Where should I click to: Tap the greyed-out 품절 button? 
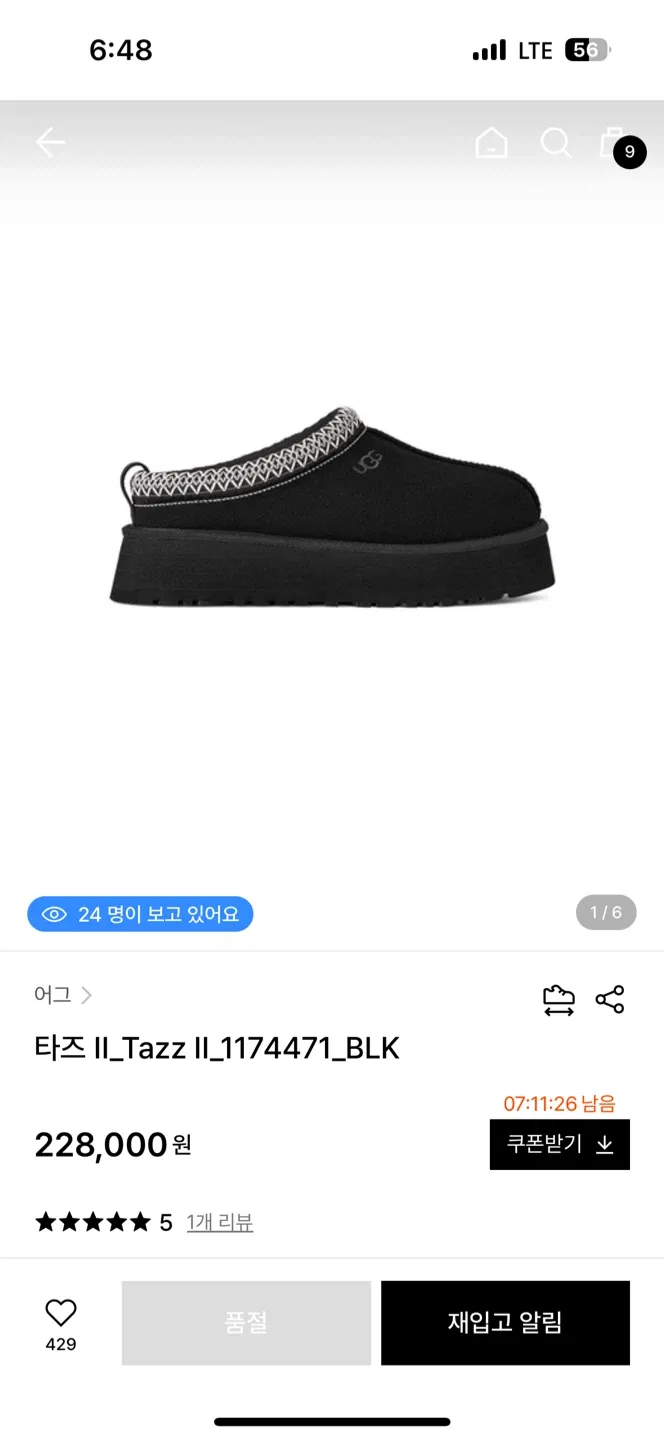click(246, 1323)
